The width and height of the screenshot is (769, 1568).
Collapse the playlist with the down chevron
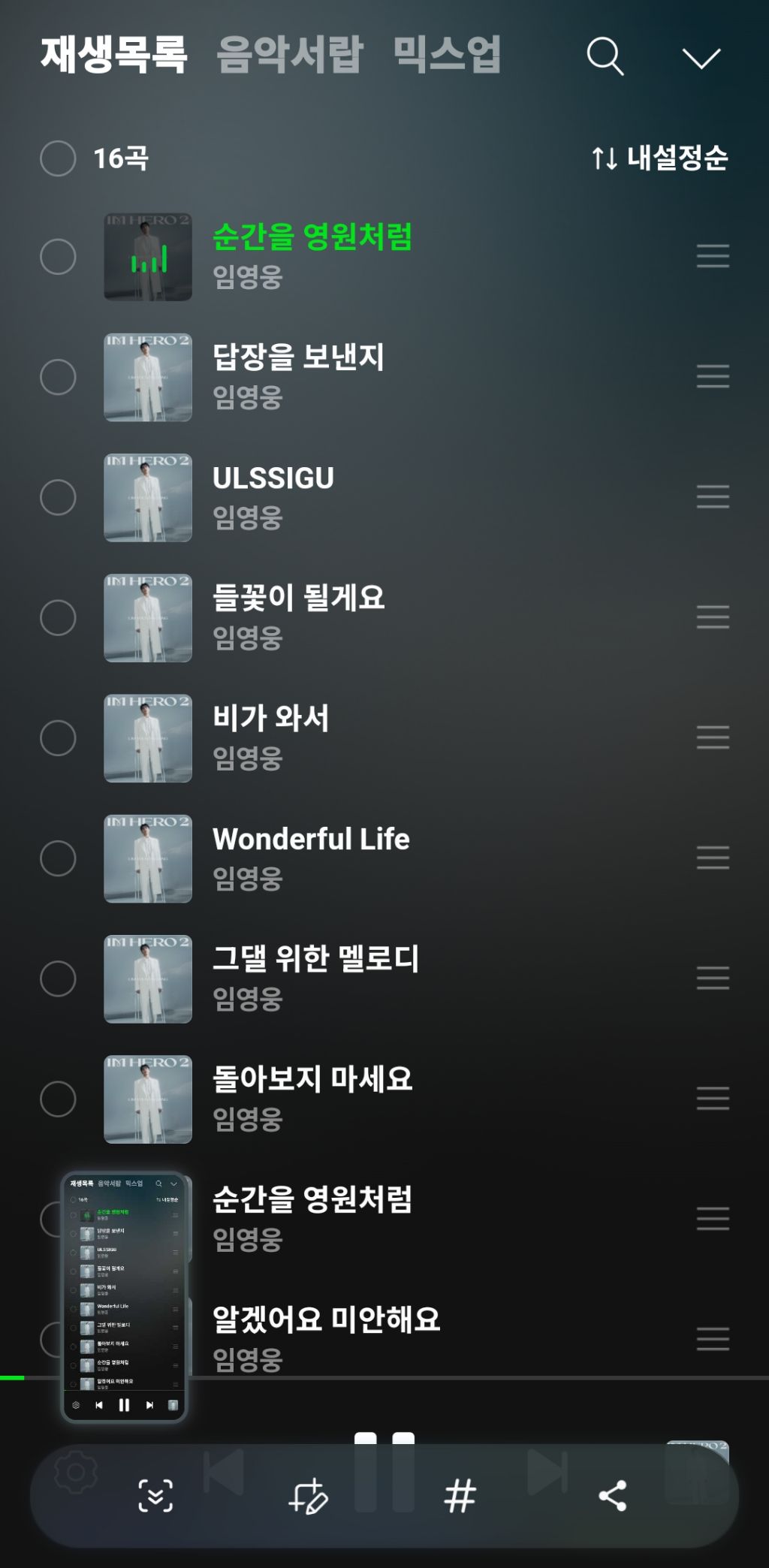point(701,58)
